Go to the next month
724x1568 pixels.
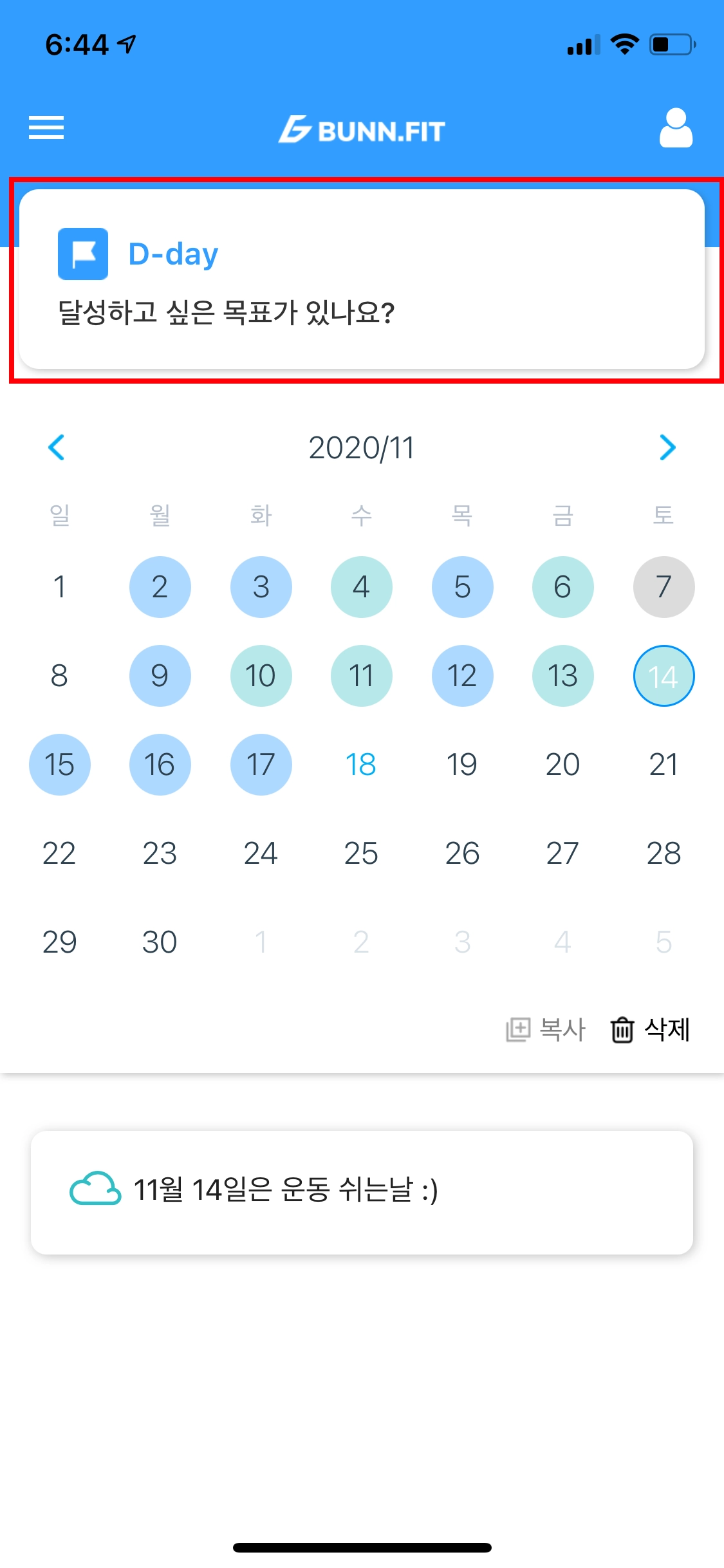click(x=667, y=447)
